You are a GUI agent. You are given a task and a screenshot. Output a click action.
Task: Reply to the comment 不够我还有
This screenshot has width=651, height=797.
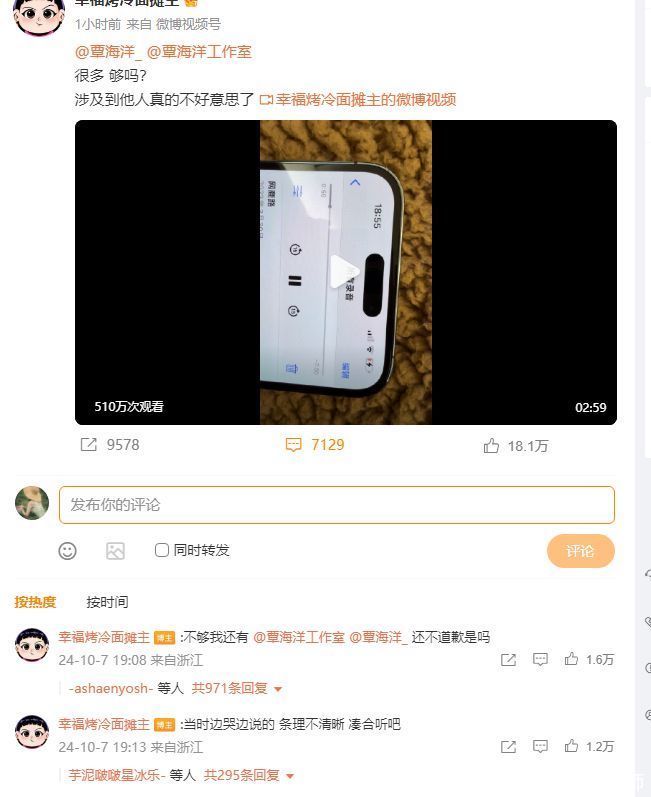(540, 660)
